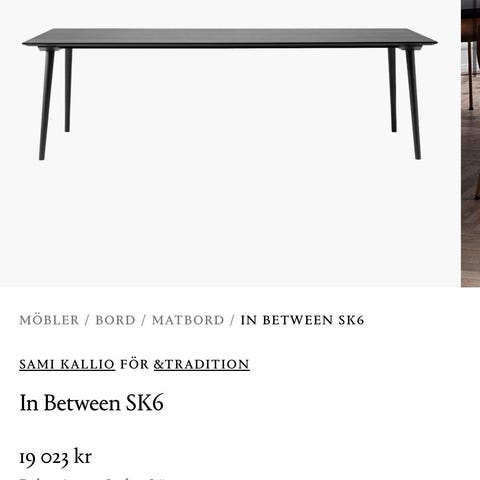Open designer Sami Kallio's page

pos(67,364)
